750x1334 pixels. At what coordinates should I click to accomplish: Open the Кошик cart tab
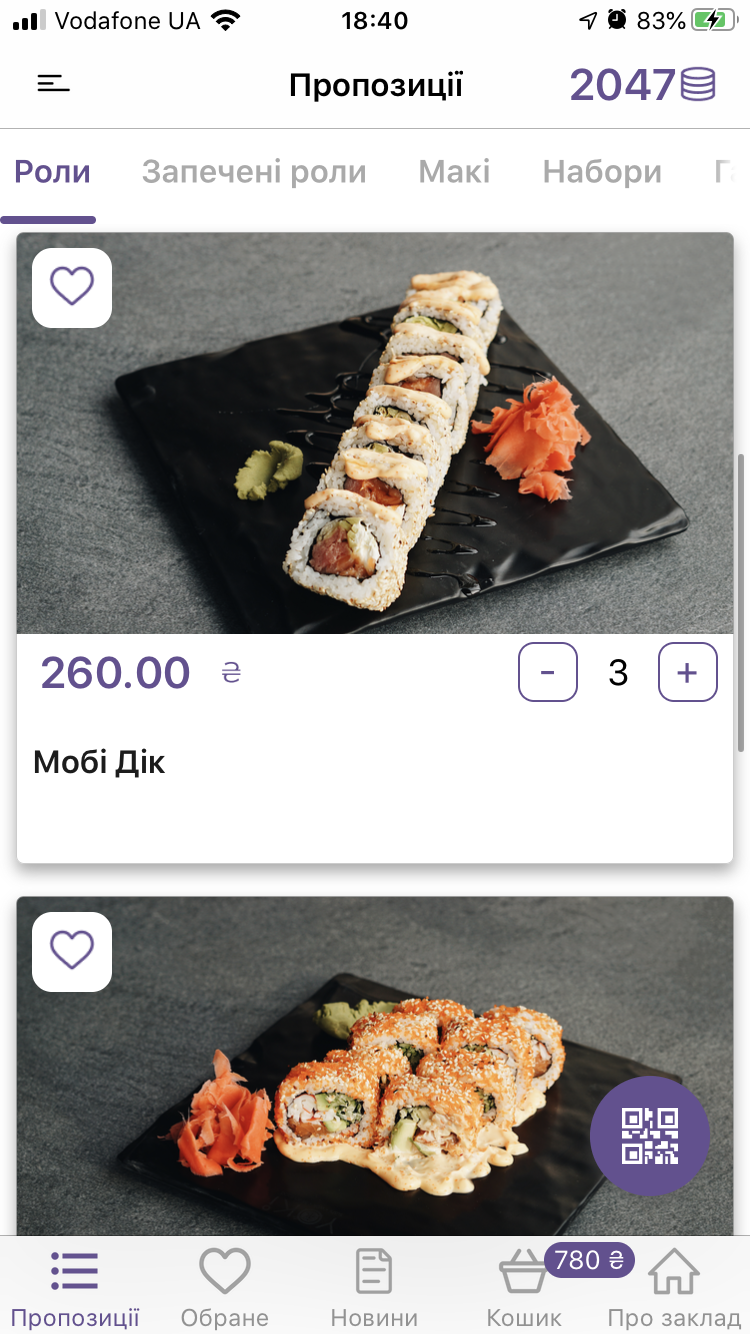click(x=524, y=1288)
